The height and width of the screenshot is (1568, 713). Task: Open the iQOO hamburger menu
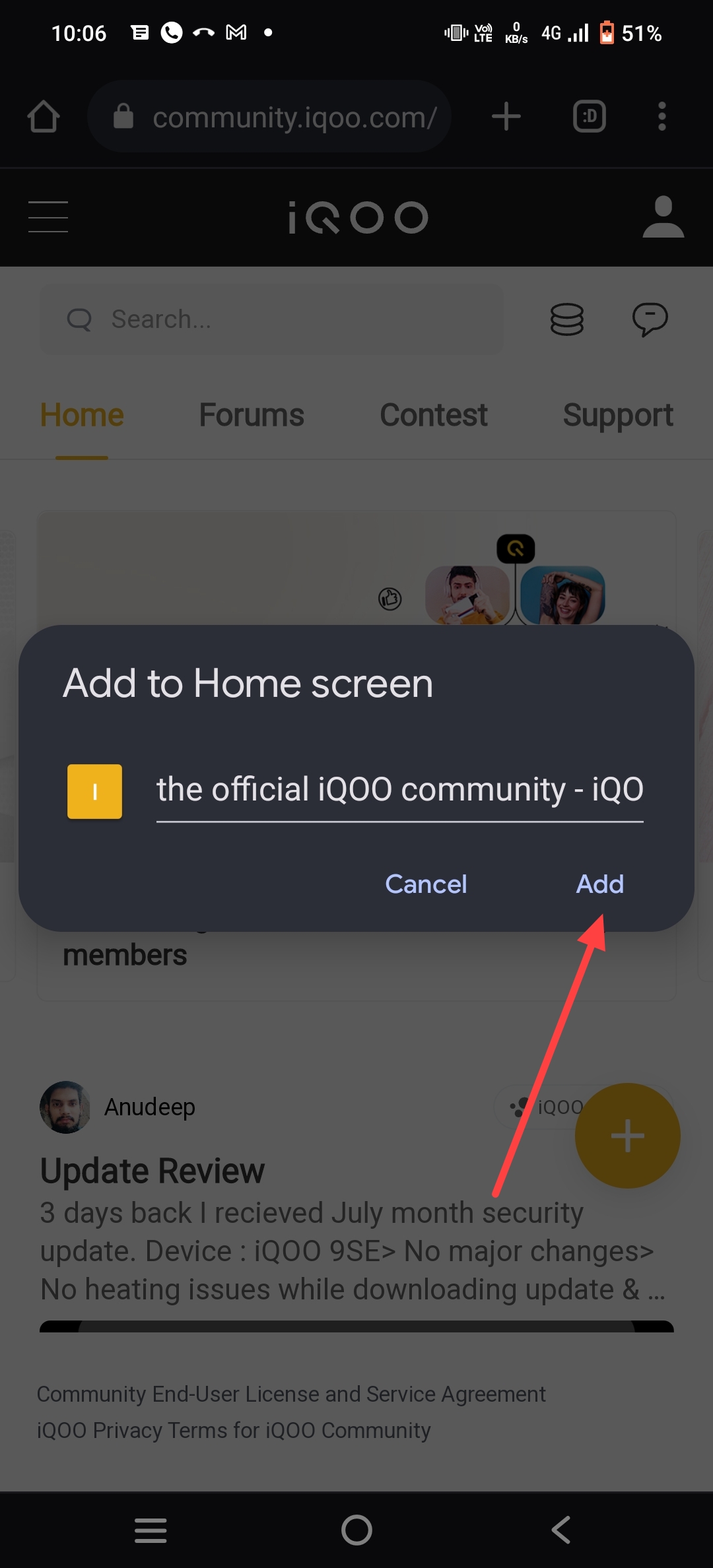click(48, 218)
